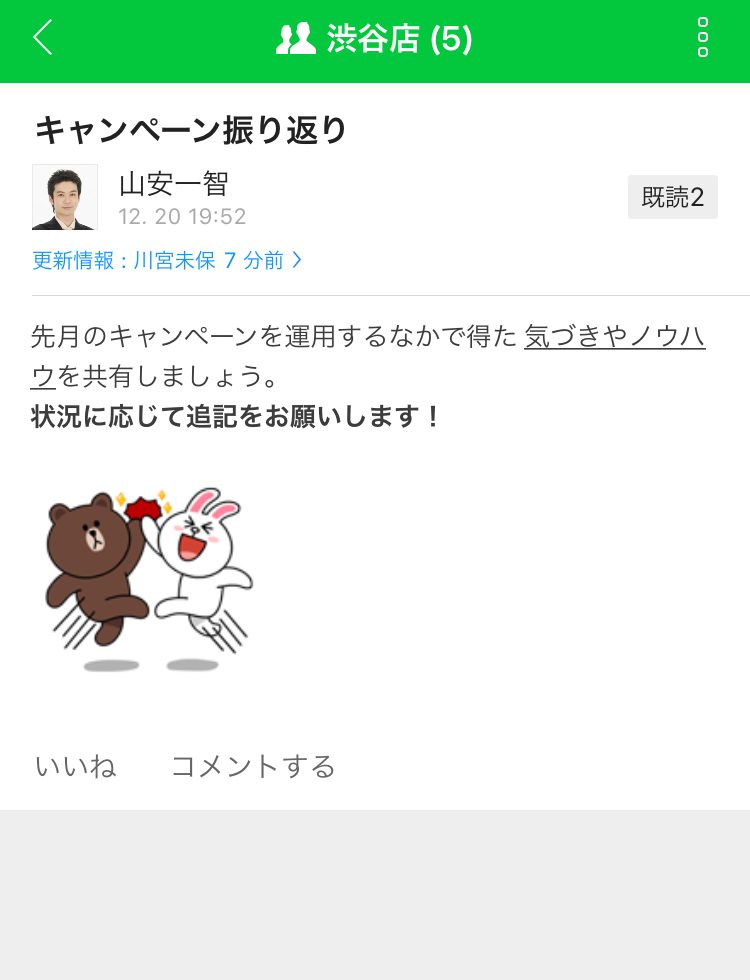Open the three-dot overflow menu
Viewport: 750px width, 980px height.
(x=702, y=38)
